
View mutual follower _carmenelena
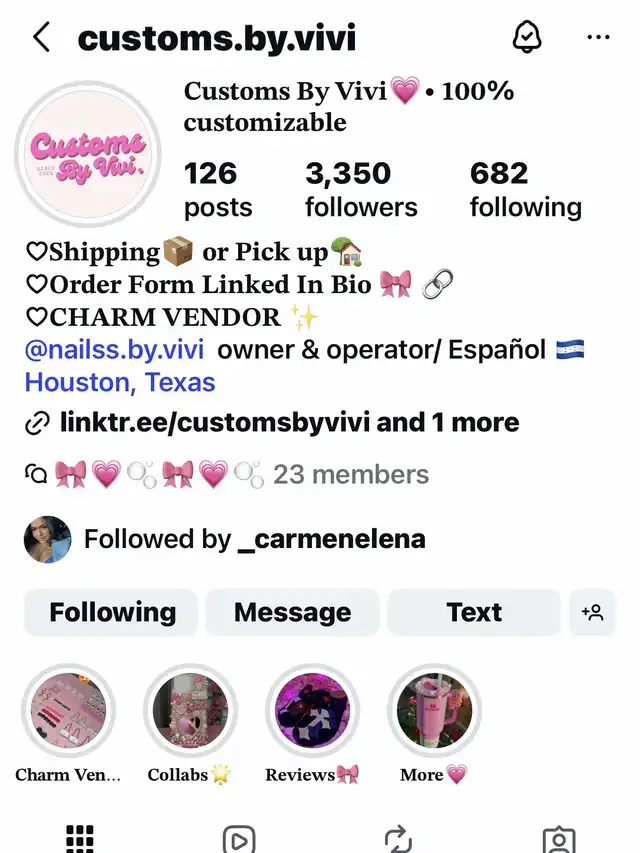click(330, 540)
